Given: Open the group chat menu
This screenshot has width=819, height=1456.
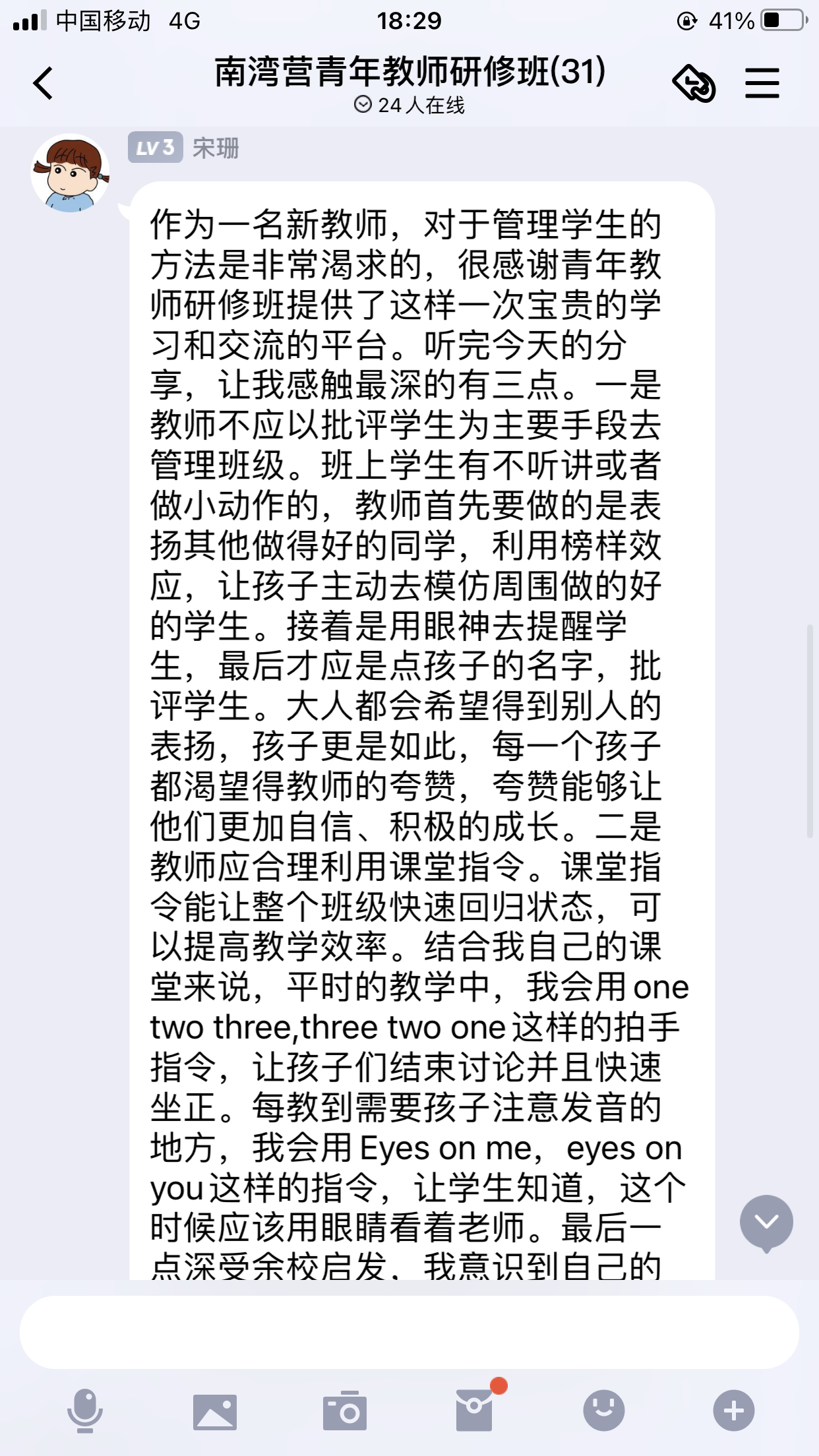Looking at the screenshot, I should pos(762,84).
